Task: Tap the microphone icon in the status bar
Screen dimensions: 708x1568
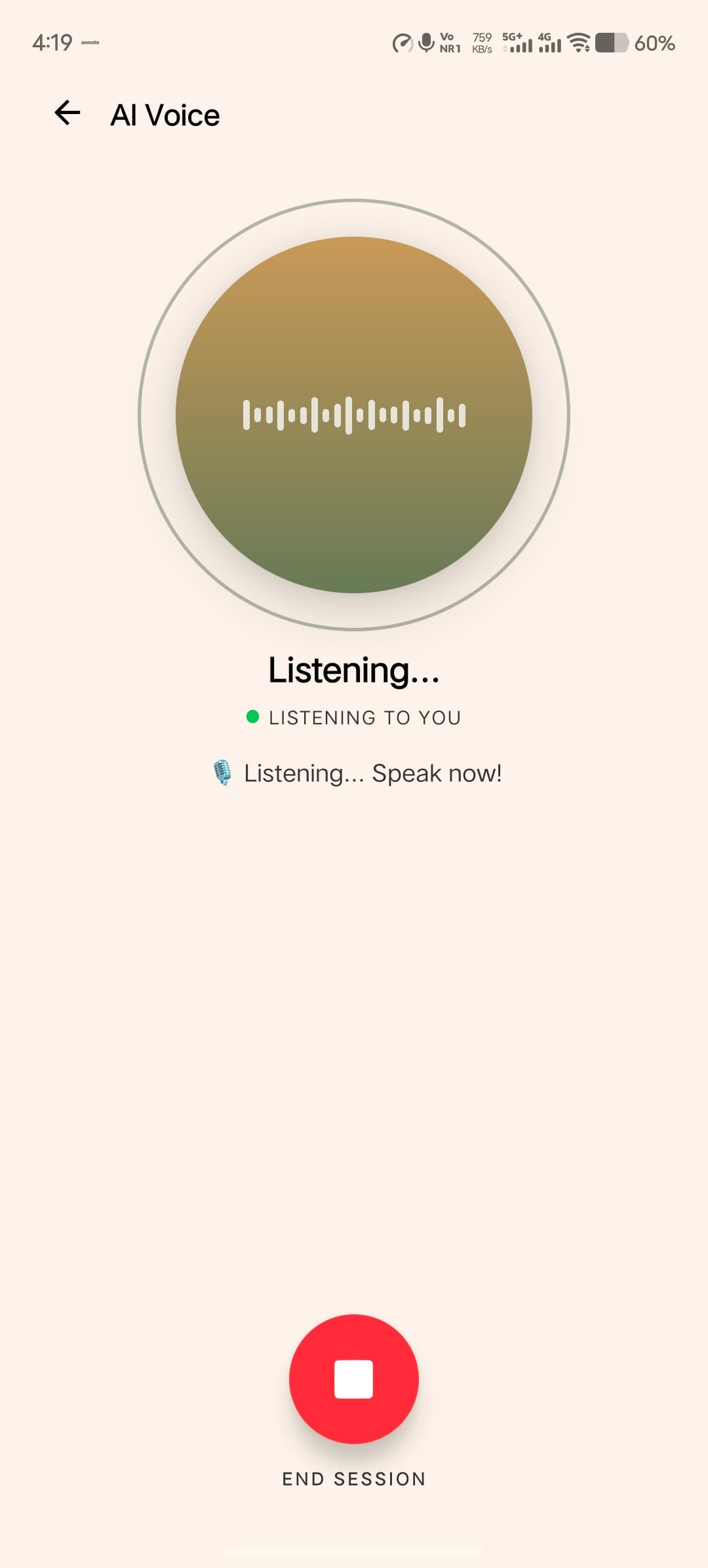Action: click(x=425, y=43)
